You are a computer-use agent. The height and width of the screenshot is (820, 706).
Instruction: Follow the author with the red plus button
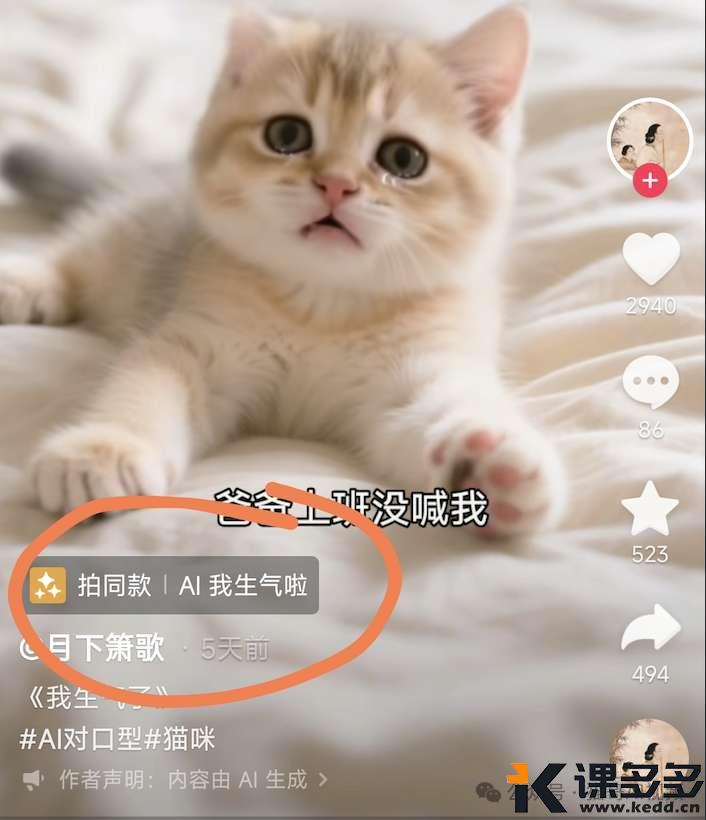pos(650,182)
